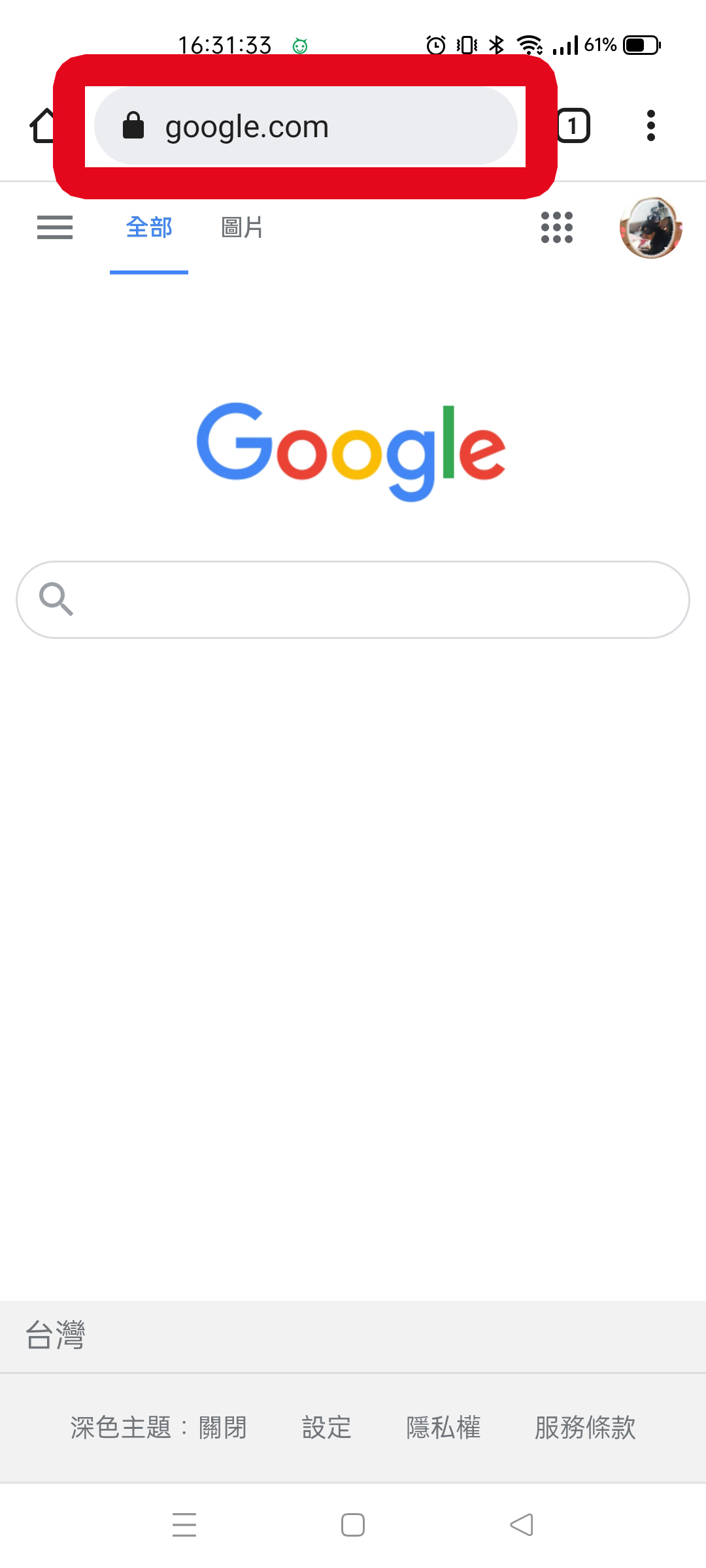Open the Google apps grid
Image resolution: width=706 pixels, height=1568 pixels.
click(x=557, y=227)
